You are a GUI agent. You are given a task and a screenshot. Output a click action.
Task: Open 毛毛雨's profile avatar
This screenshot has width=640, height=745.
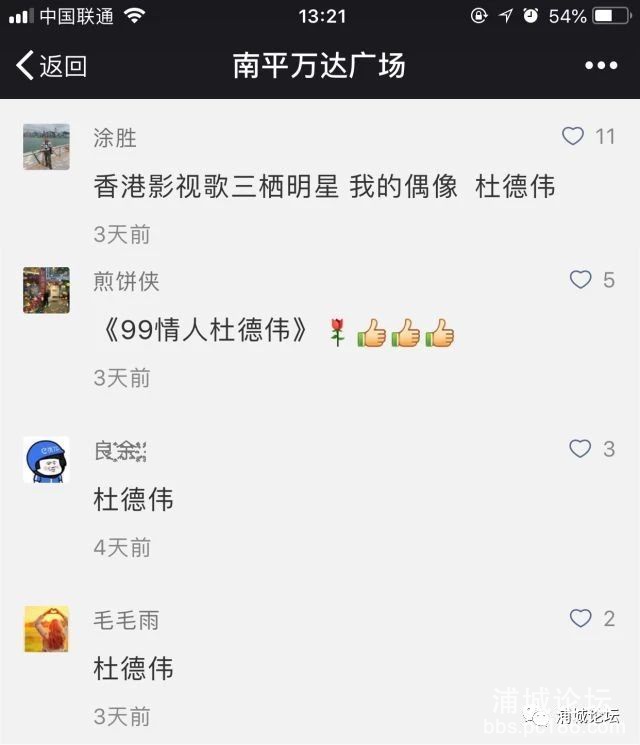[x=46, y=629]
